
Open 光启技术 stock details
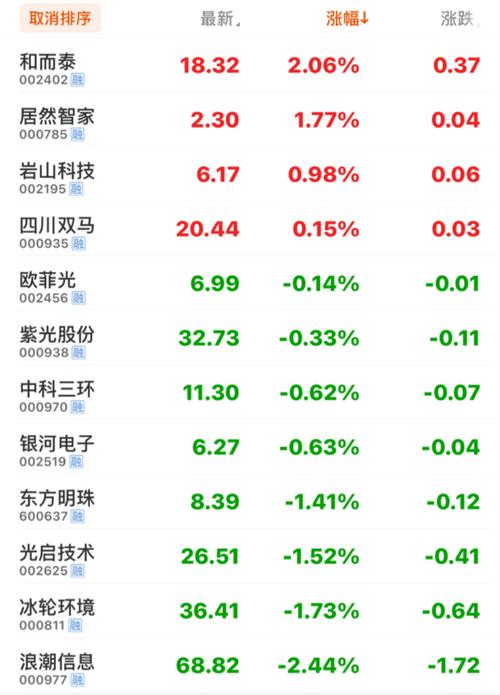[250, 556]
